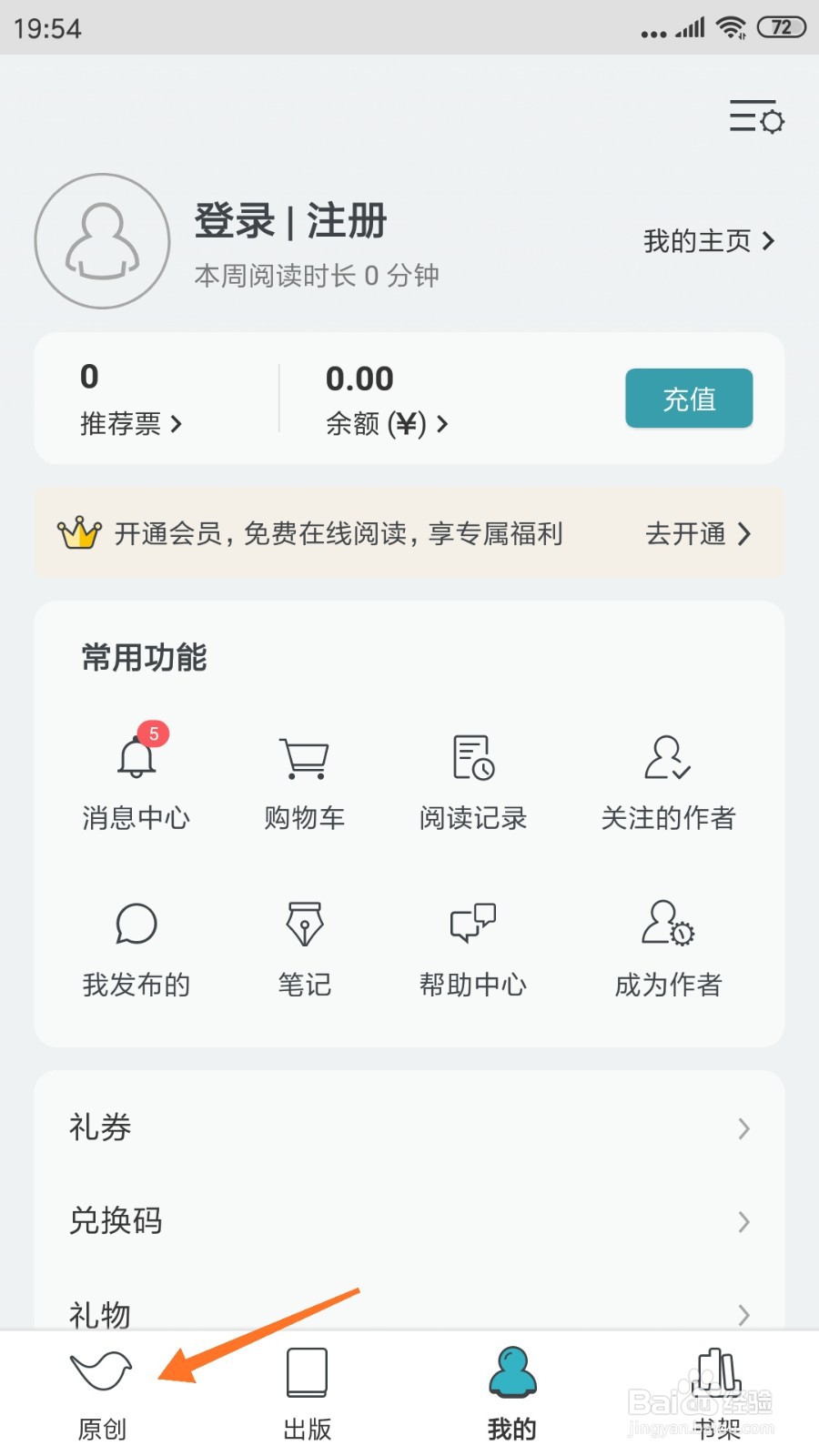The width and height of the screenshot is (819, 1456).
Task: Open the 消息中心 notification bell icon
Action: coord(136,758)
